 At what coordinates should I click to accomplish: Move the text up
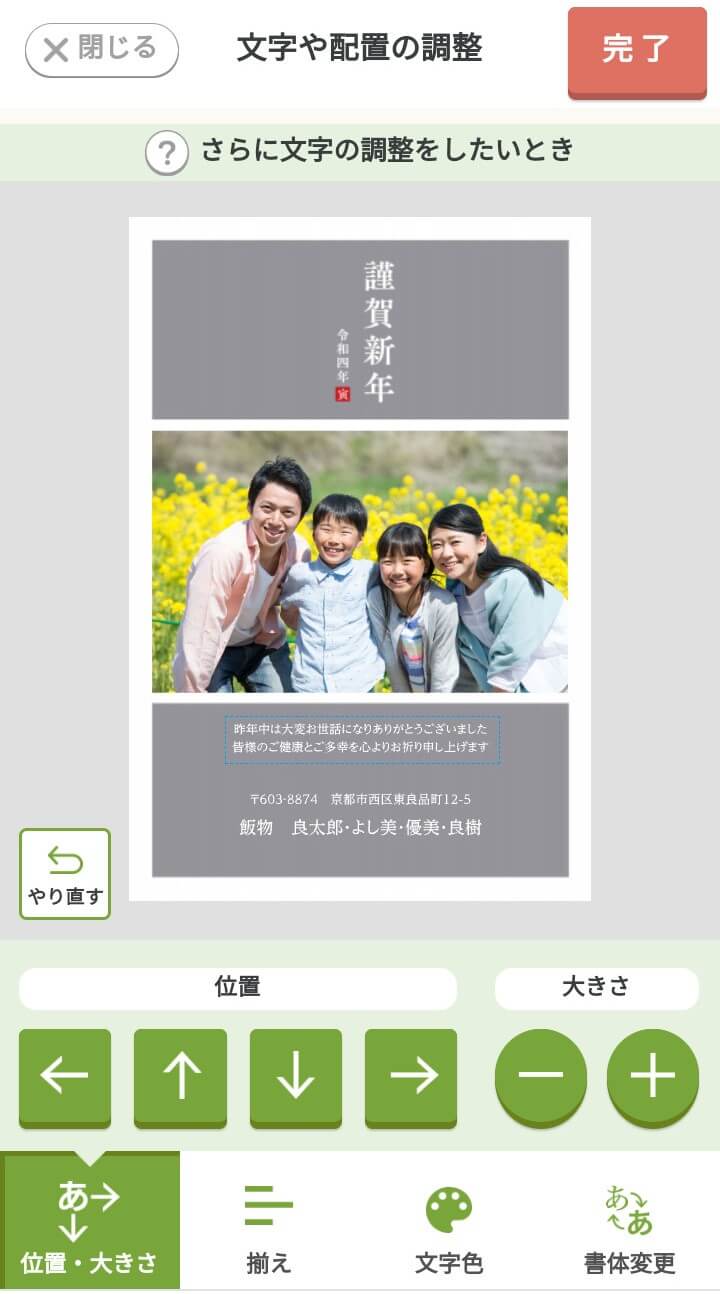(x=180, y=1076)
